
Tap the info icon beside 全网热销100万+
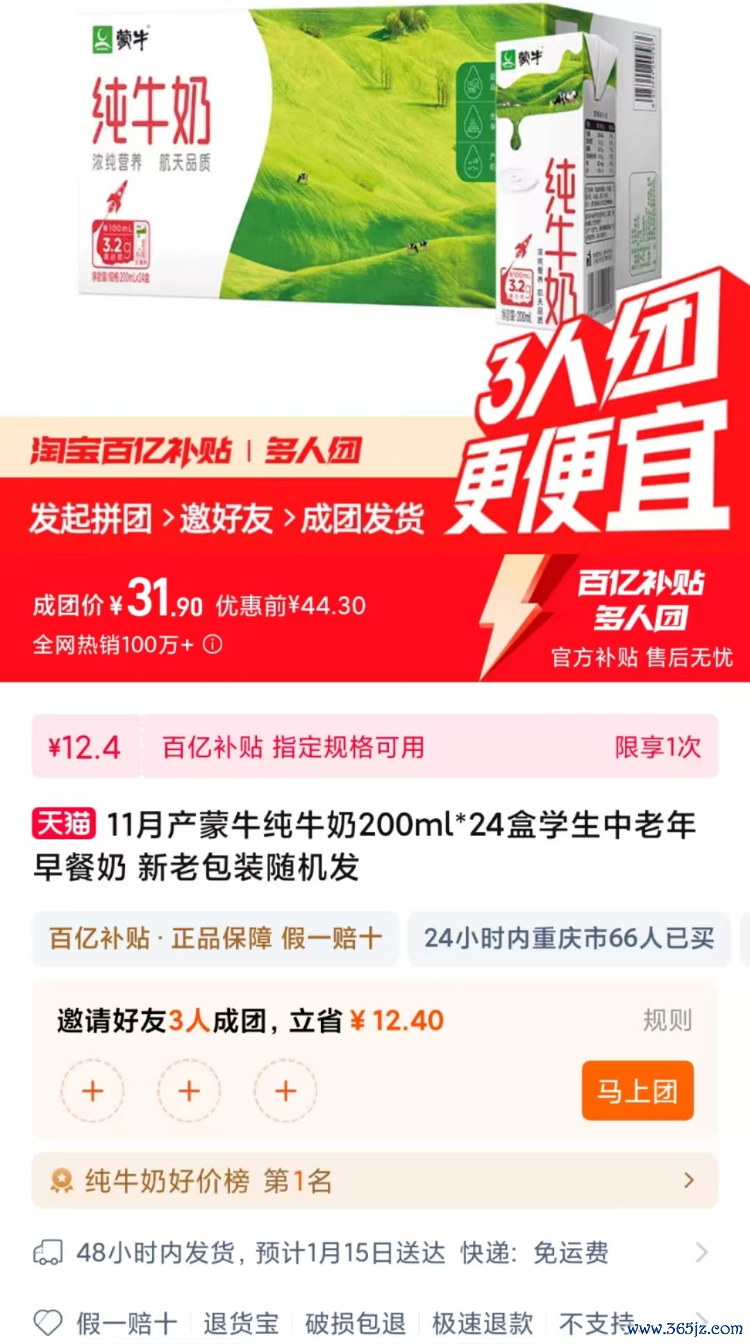pos(212,645)
